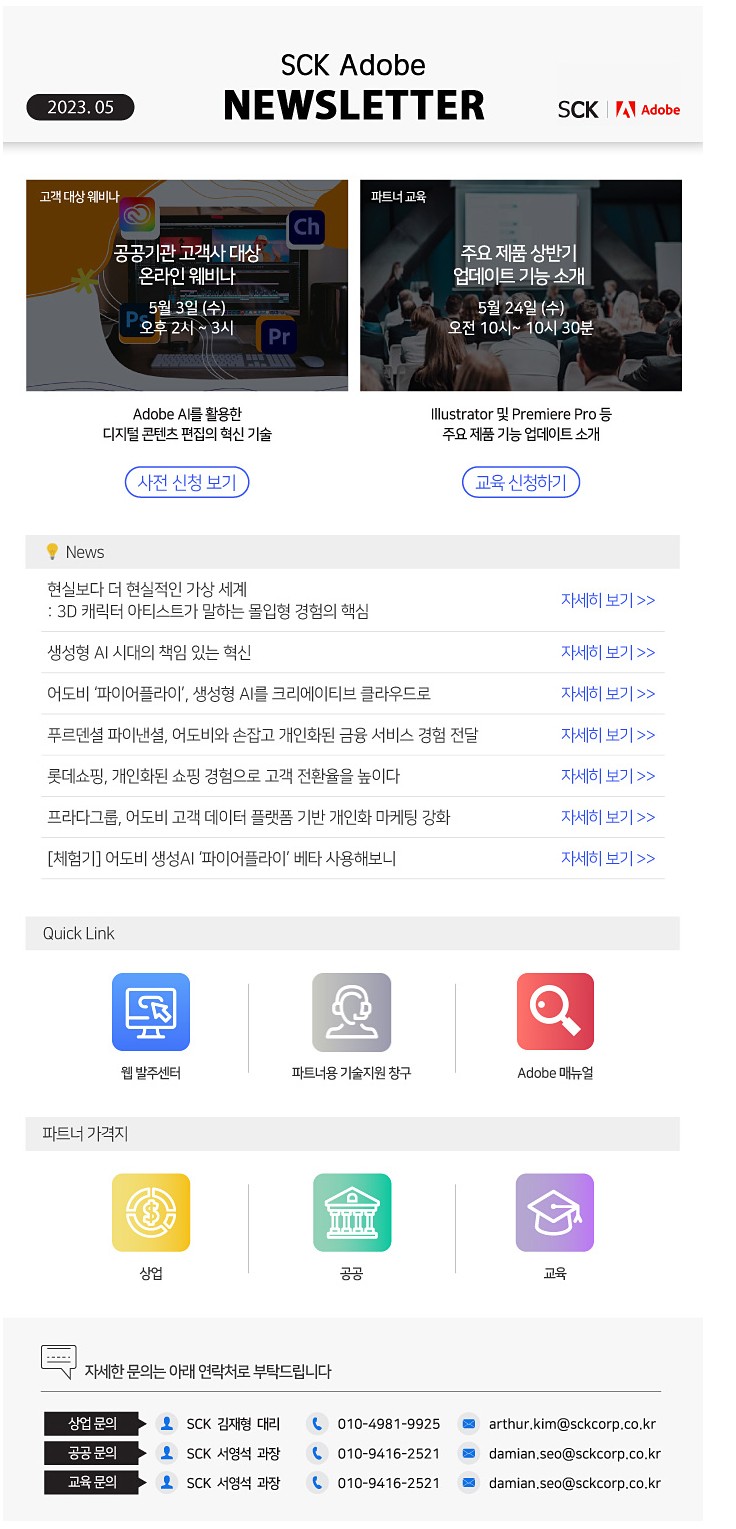Open 자세히 보기 for the [체험기] 파이어플라이 베타 article
736x1529 pixels.
point(608,858)
